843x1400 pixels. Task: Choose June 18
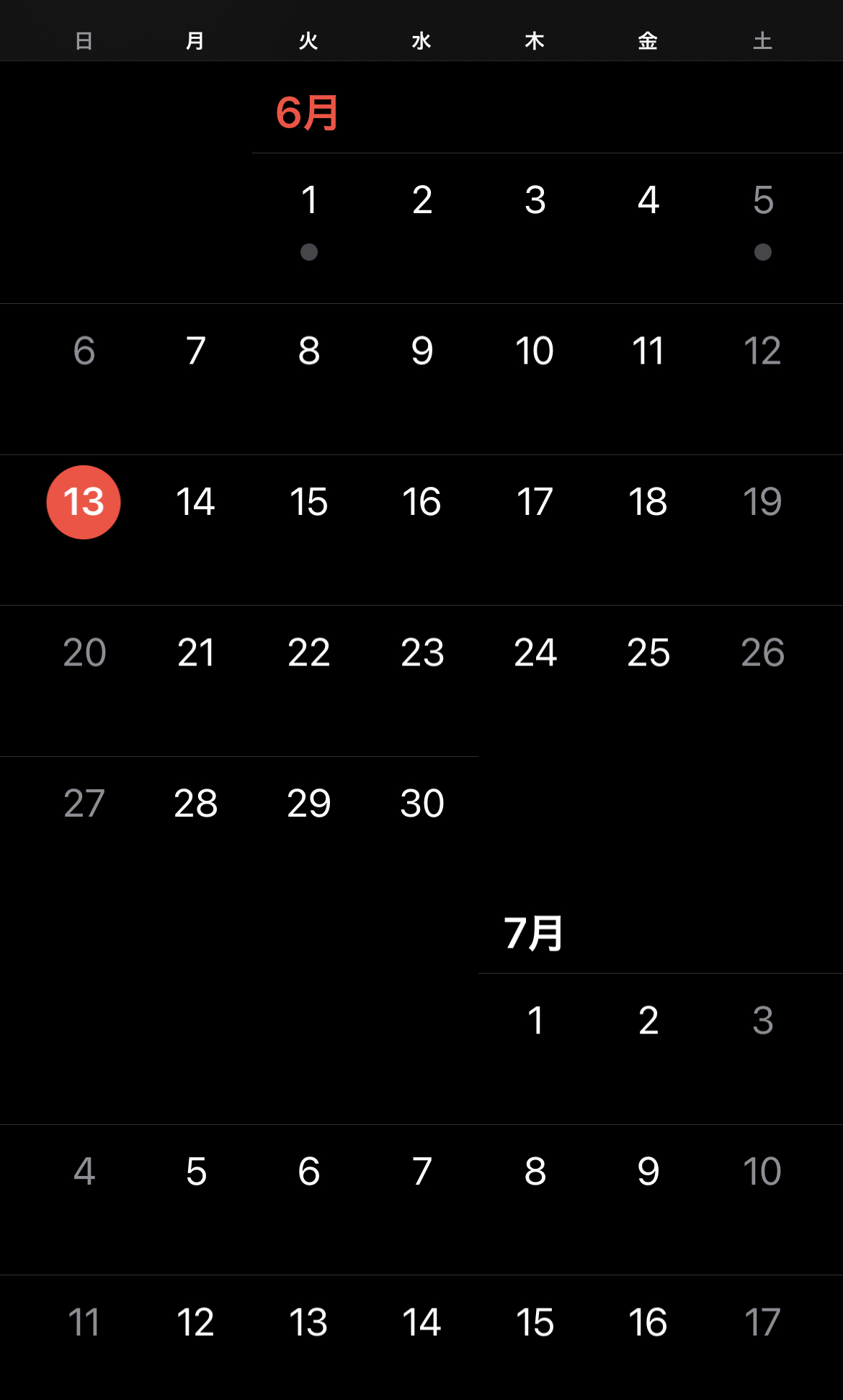648,502
